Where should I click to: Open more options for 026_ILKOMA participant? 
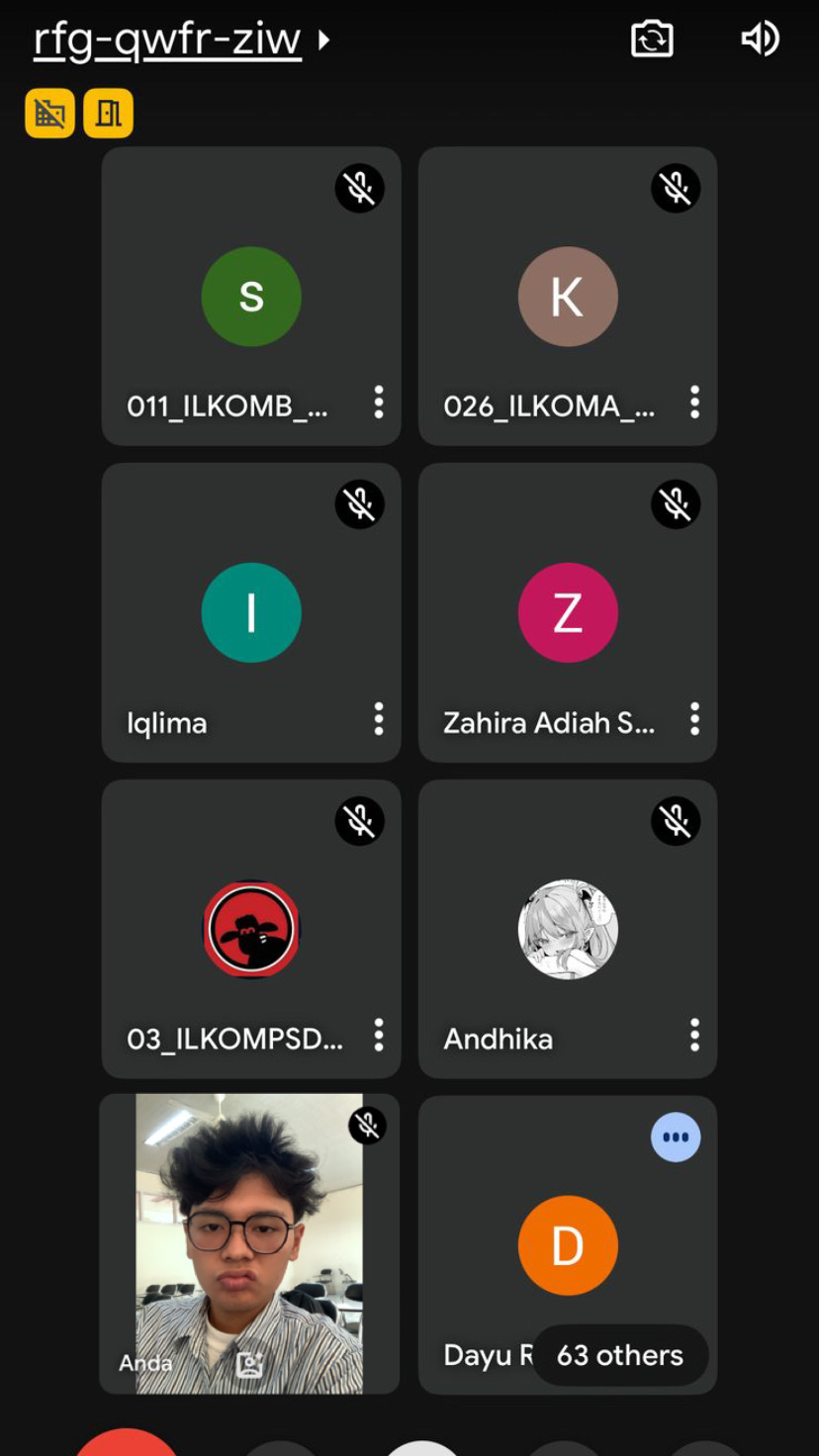(694, 403)
